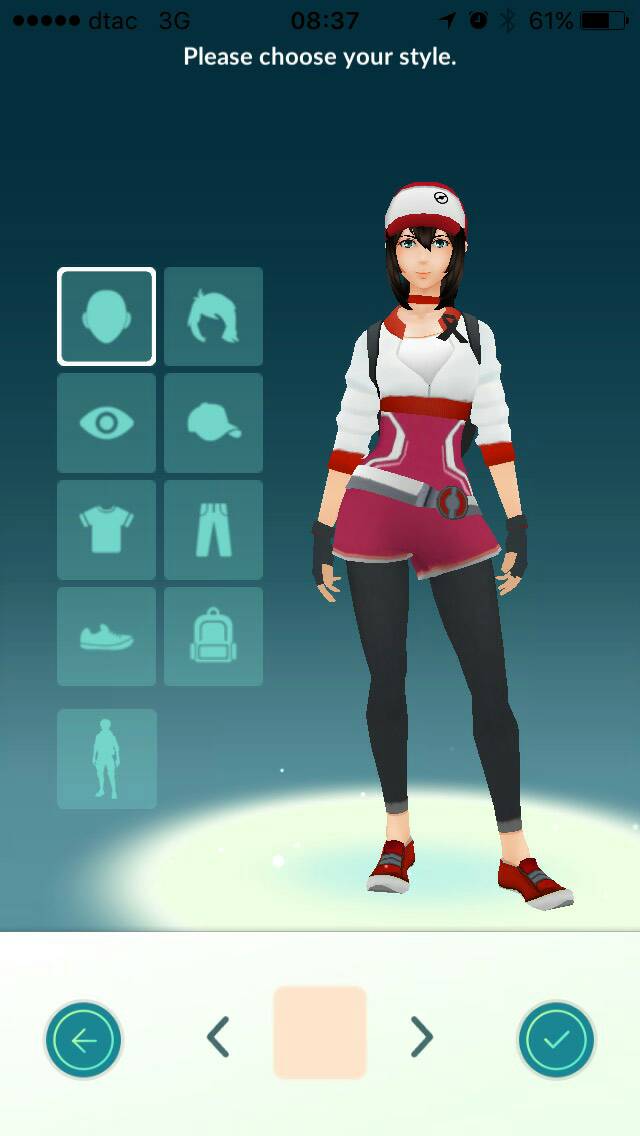The height and width of the screenshot is (1136, 640).
Task: Open the hair style category
Action: pos(213,316)
